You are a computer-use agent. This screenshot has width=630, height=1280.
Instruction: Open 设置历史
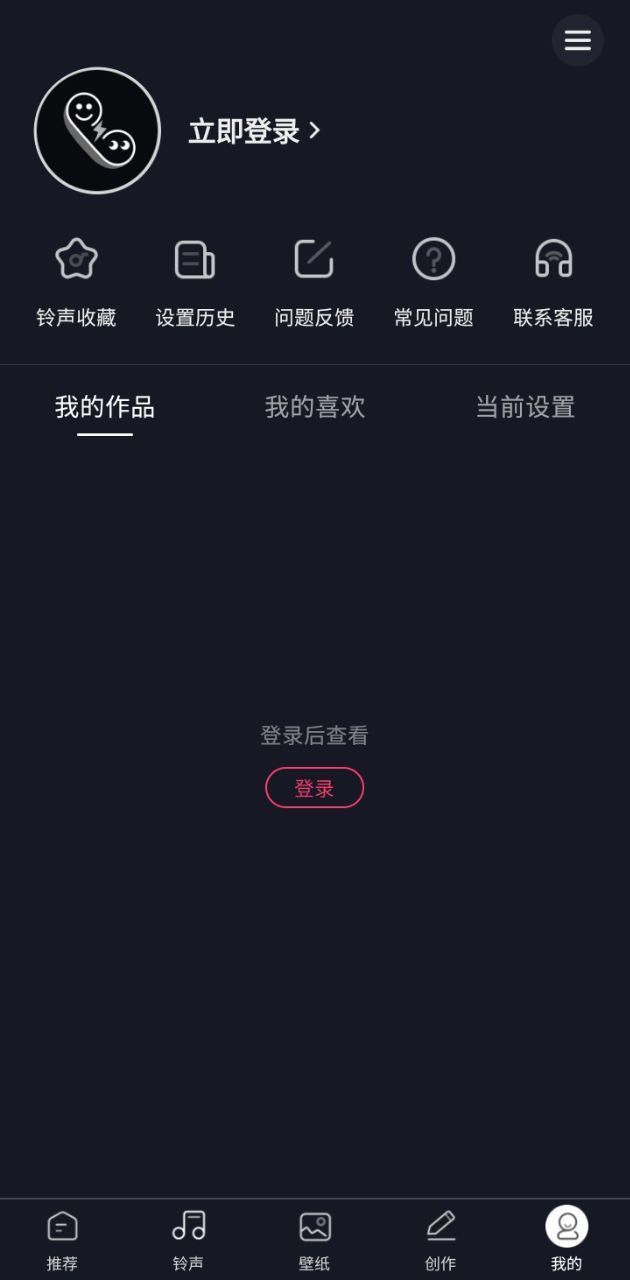pyautogui.click(x=195, y=283)
